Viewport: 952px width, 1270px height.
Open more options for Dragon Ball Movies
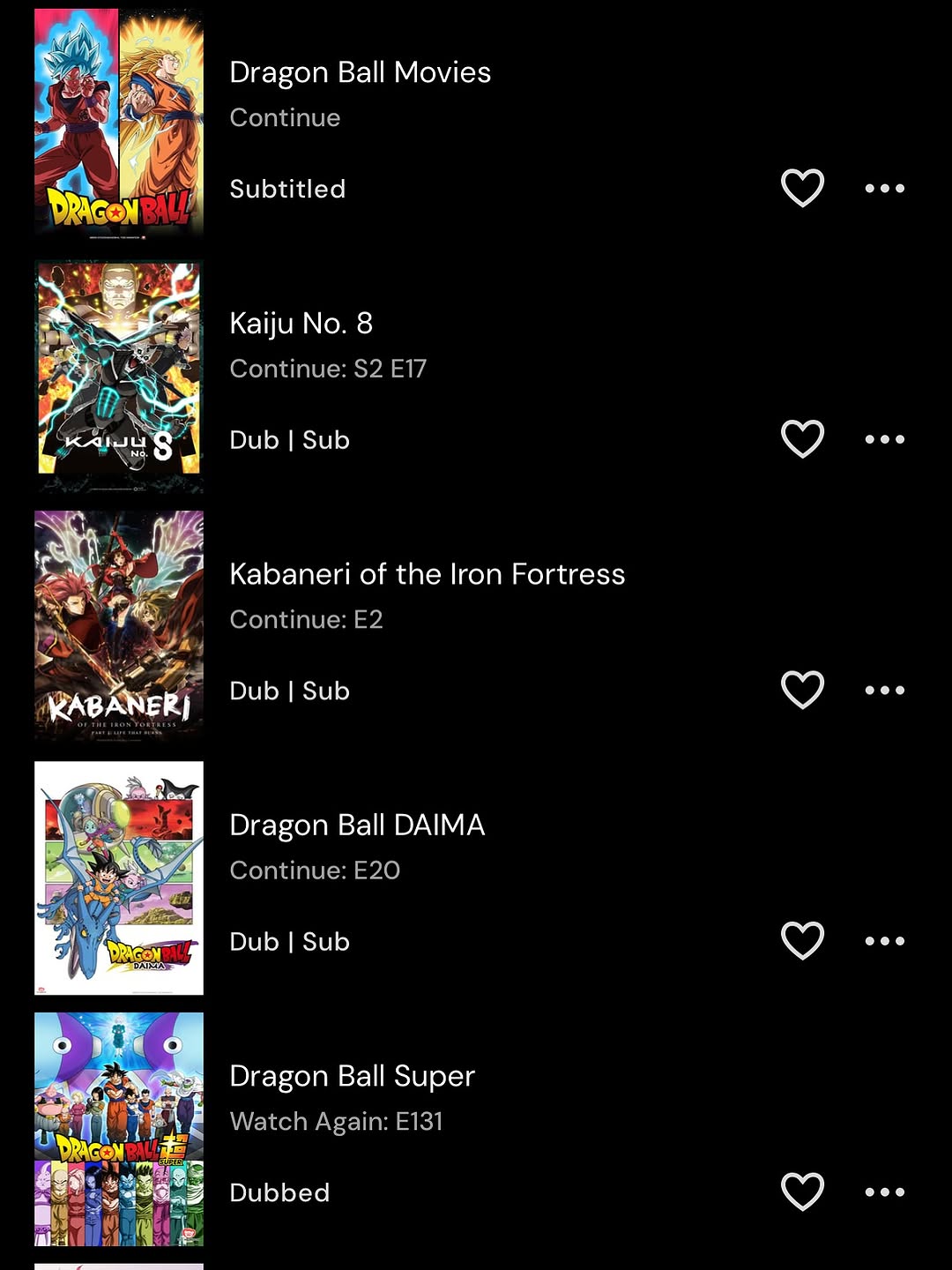885,188
